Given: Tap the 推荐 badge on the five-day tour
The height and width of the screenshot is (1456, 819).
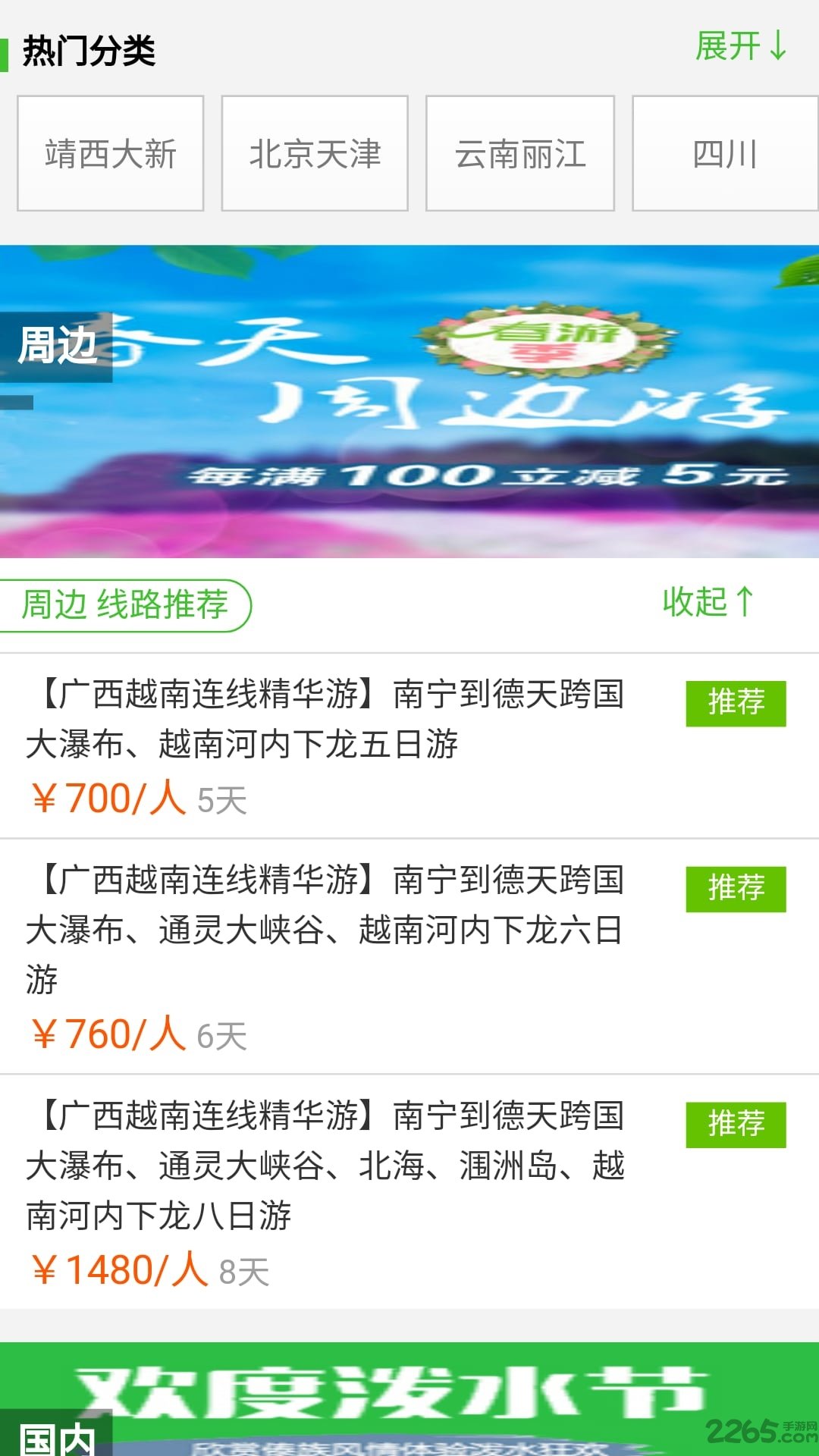Looking at the screenshot, I should (734, 704).
